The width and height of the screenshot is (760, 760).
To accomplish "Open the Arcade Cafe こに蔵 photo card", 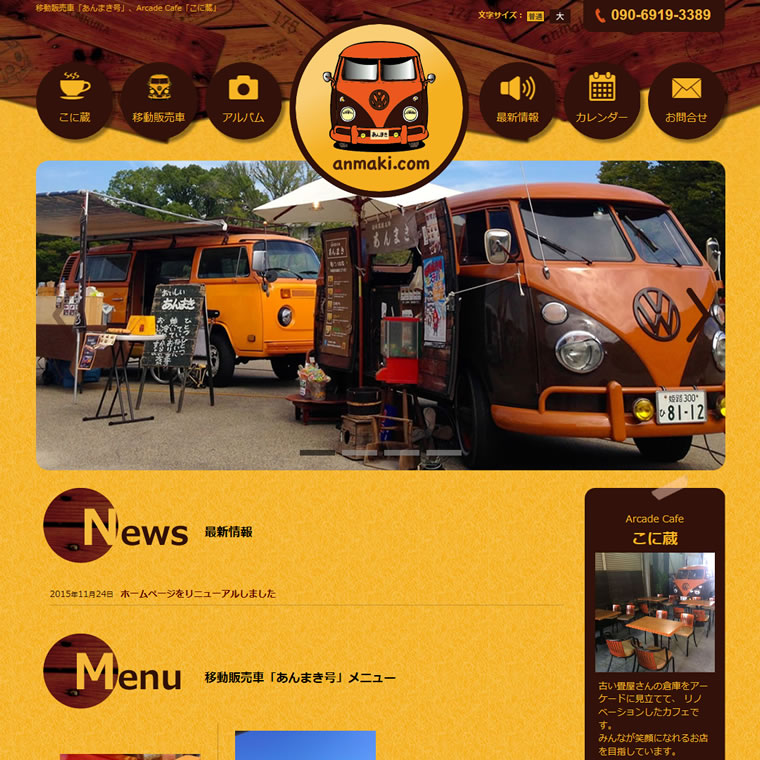I will pos(654,611).
